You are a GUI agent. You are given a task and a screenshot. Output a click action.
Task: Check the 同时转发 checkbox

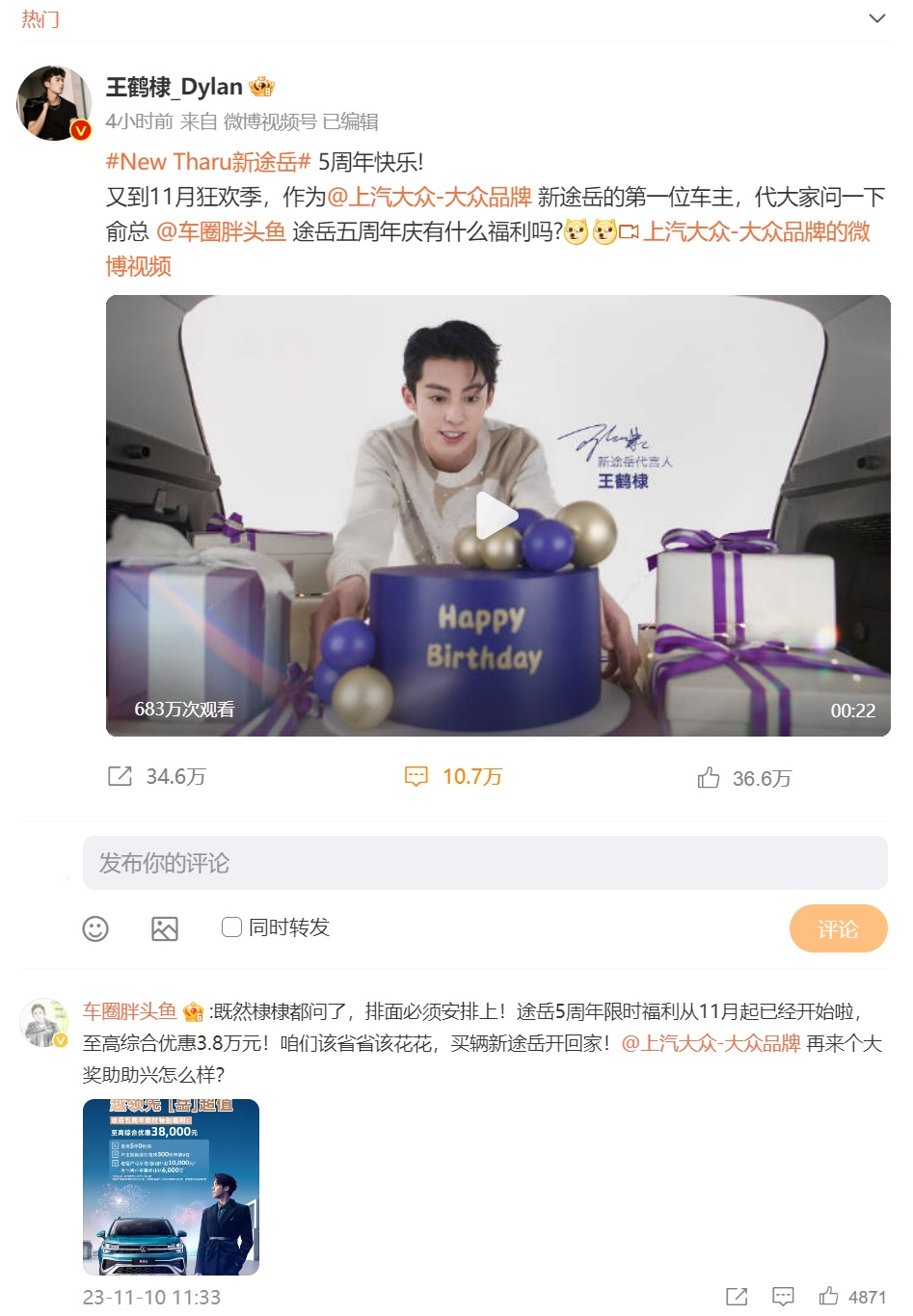[231, 927]
